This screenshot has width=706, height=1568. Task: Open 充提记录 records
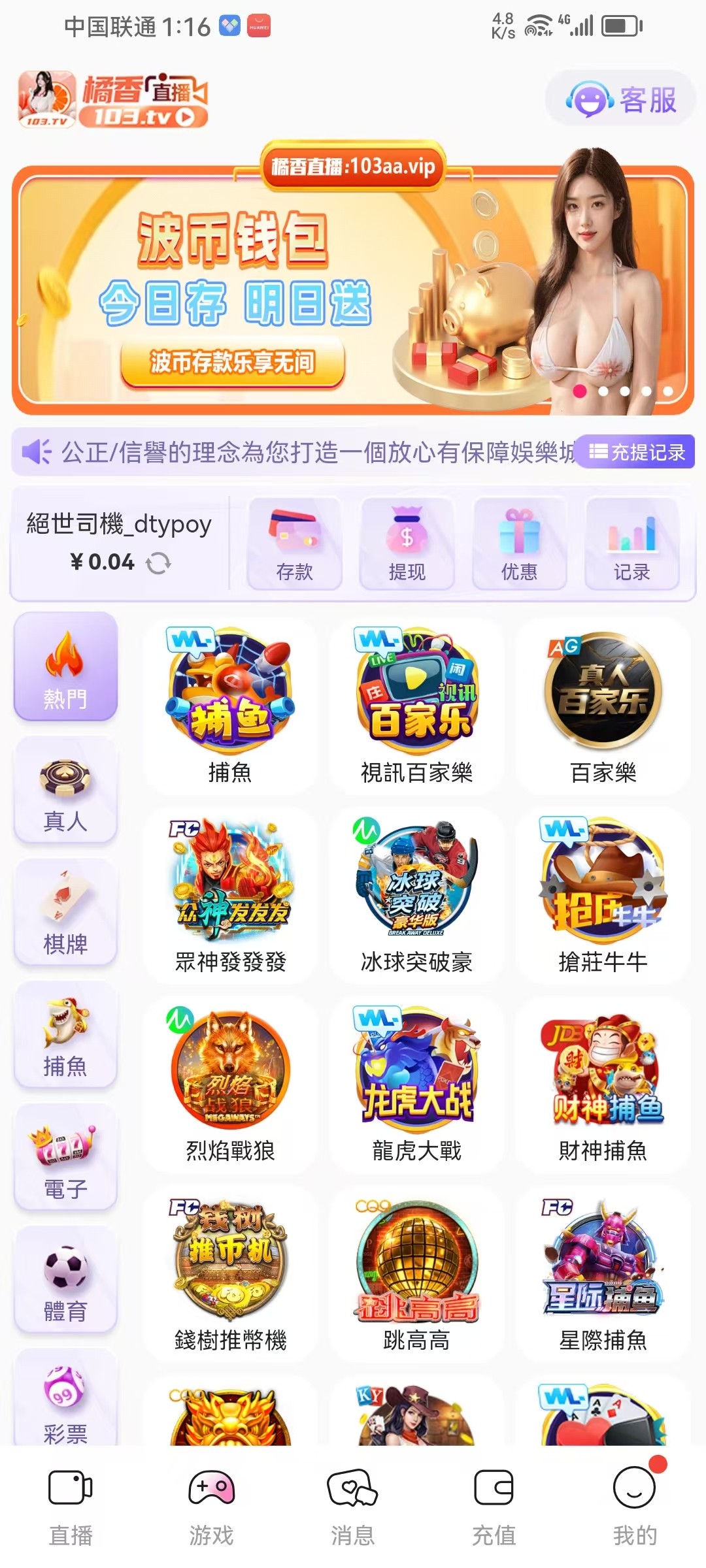(637, 452)
